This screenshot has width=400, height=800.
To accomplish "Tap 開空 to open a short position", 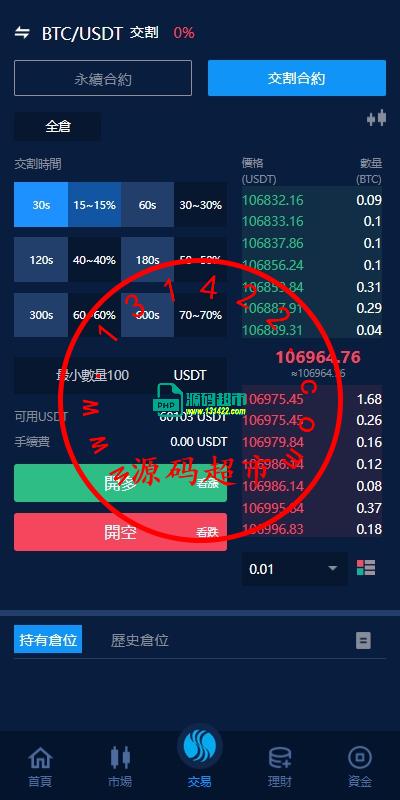I will coord(120,532).
